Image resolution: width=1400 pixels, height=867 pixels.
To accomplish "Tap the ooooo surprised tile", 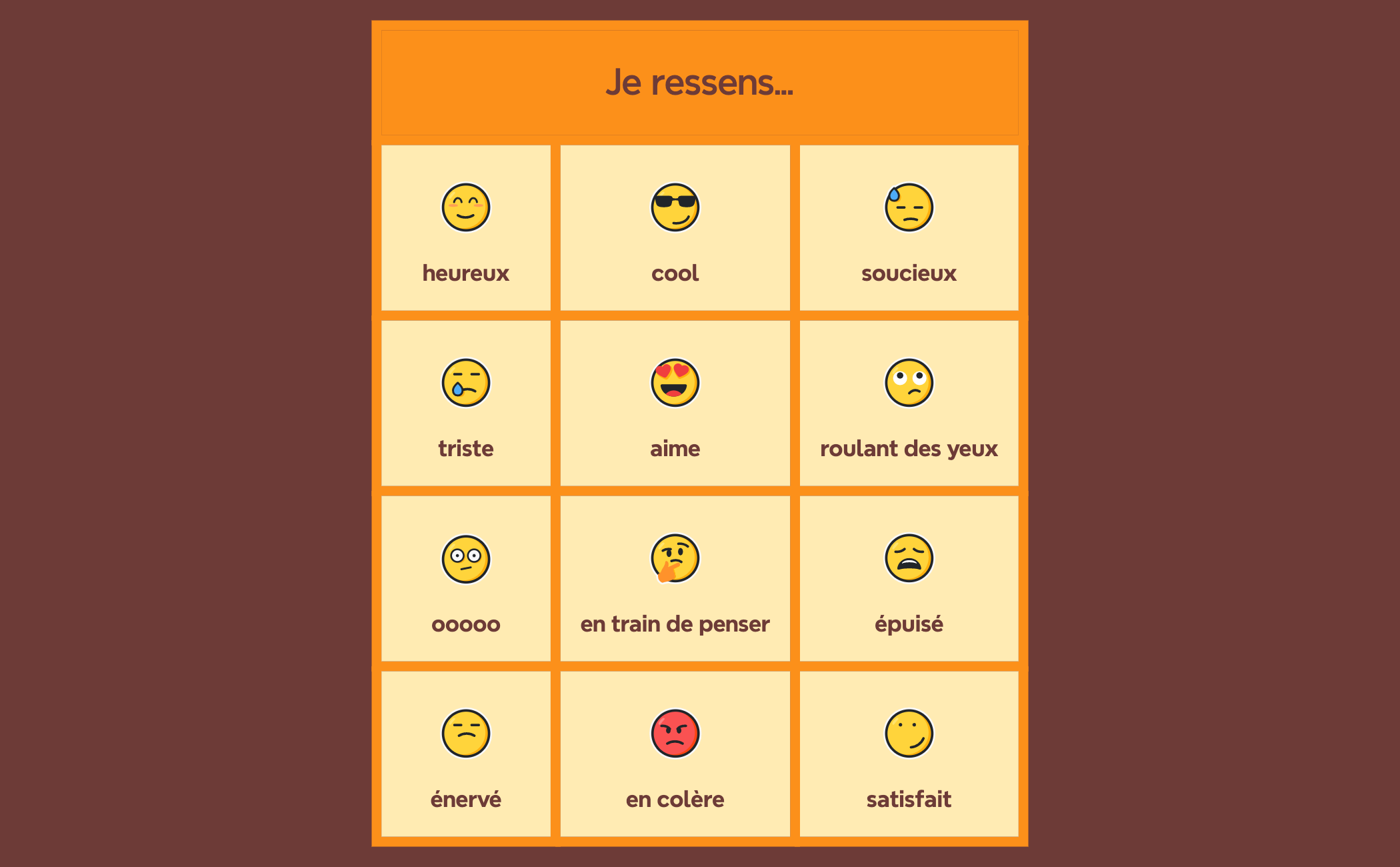I will pos(465,579).
